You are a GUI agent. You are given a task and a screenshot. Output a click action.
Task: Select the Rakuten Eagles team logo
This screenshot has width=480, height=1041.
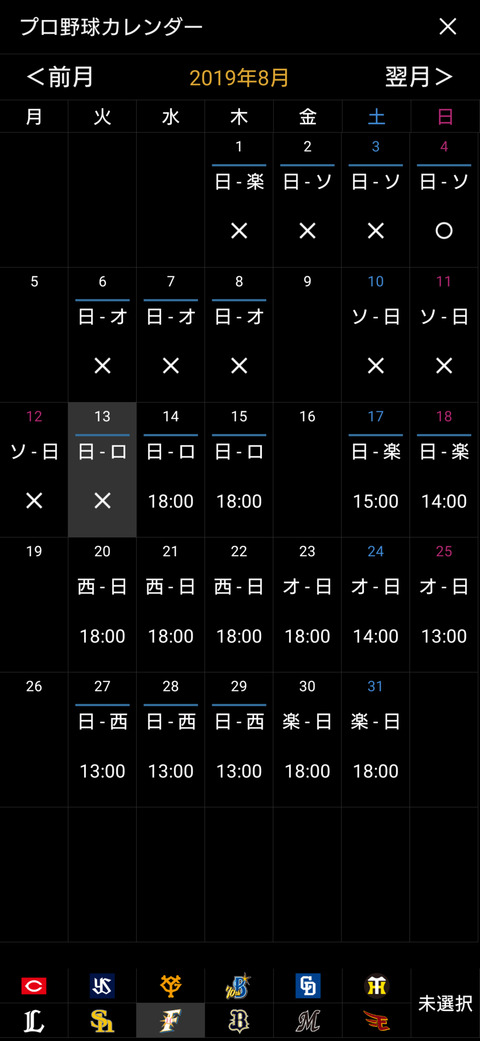pyautogui.click(x=376, y=1021)
